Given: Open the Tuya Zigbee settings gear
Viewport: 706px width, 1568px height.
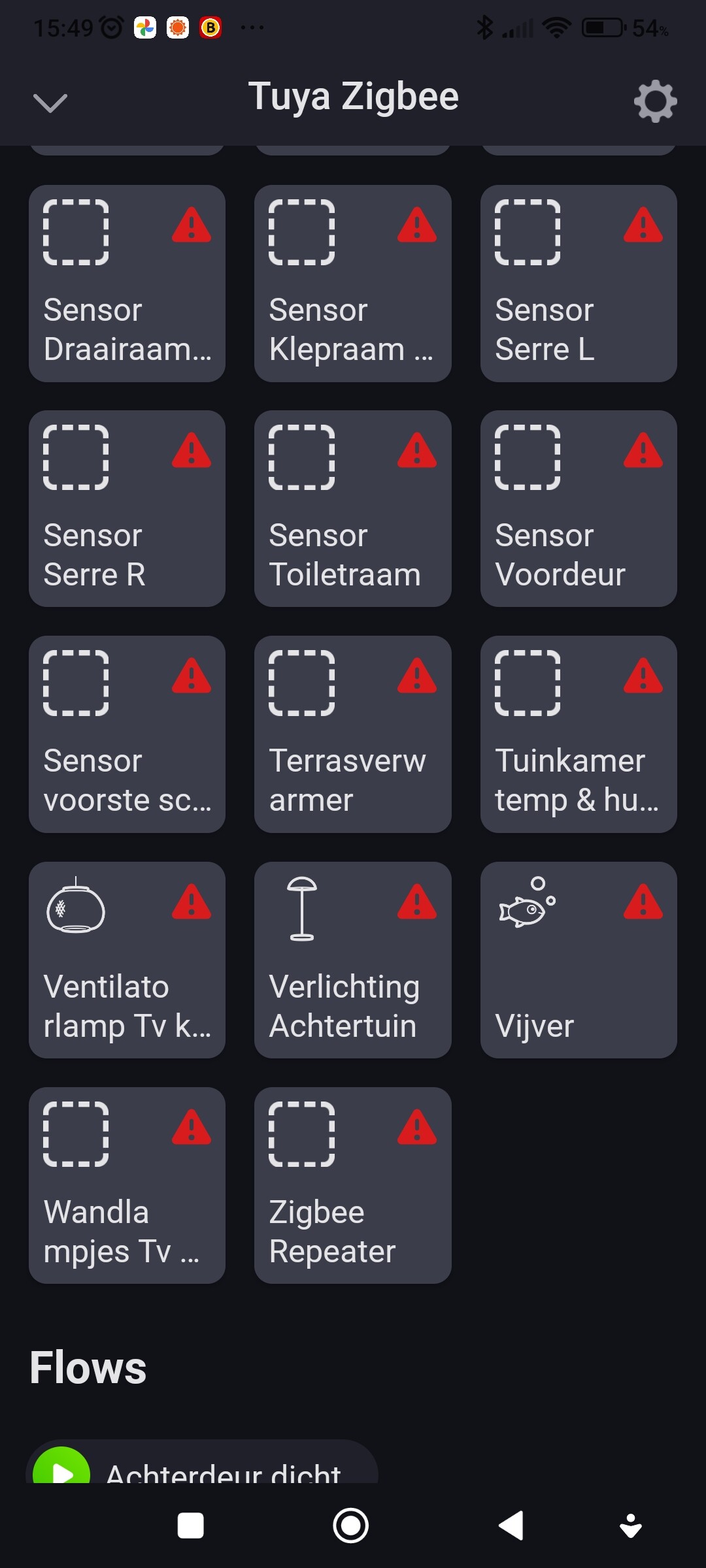Looking at the screenshot, I should pos(655,101).
